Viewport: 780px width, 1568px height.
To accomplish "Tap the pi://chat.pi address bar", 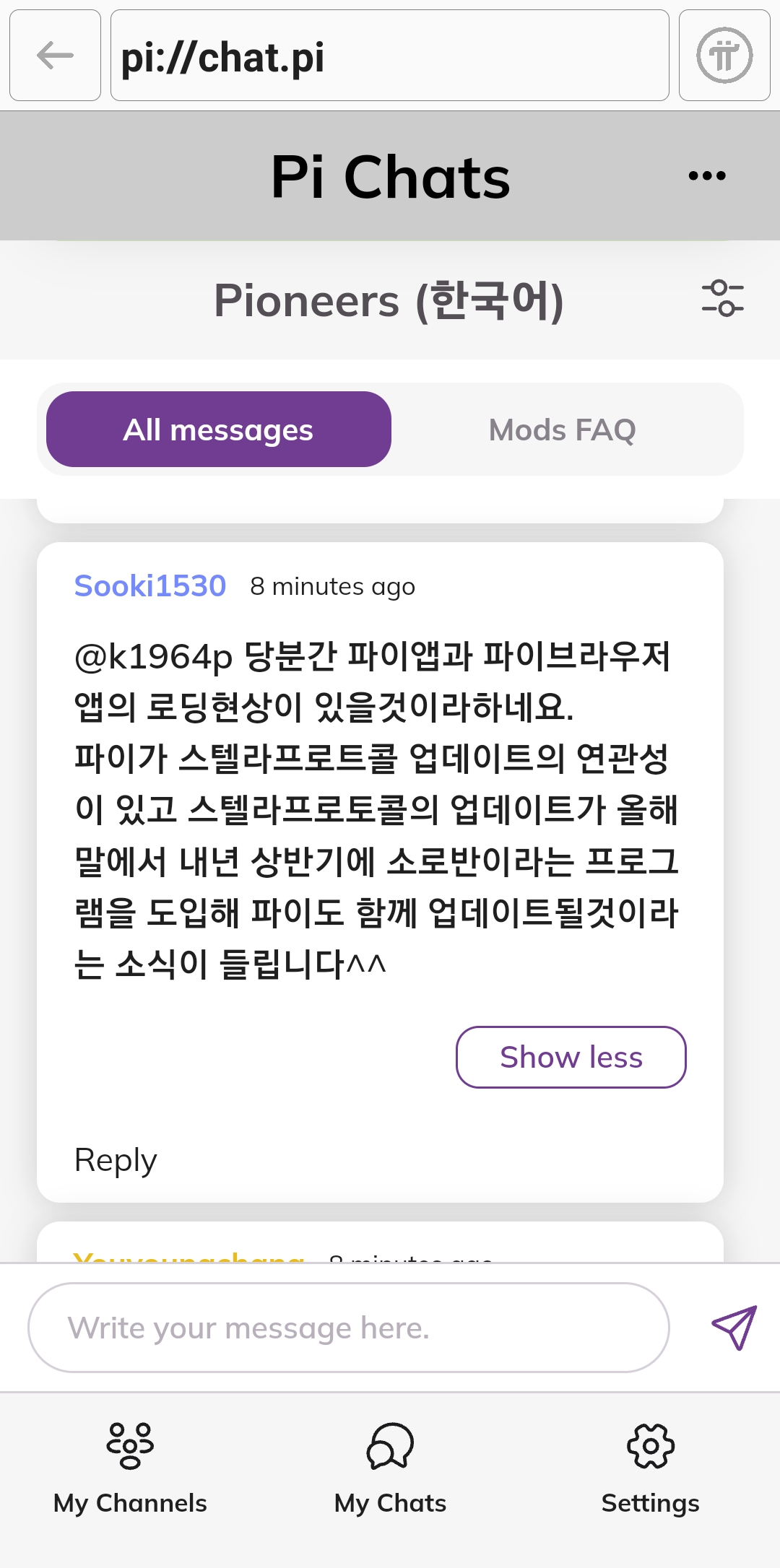I will [x=389, y=56].
